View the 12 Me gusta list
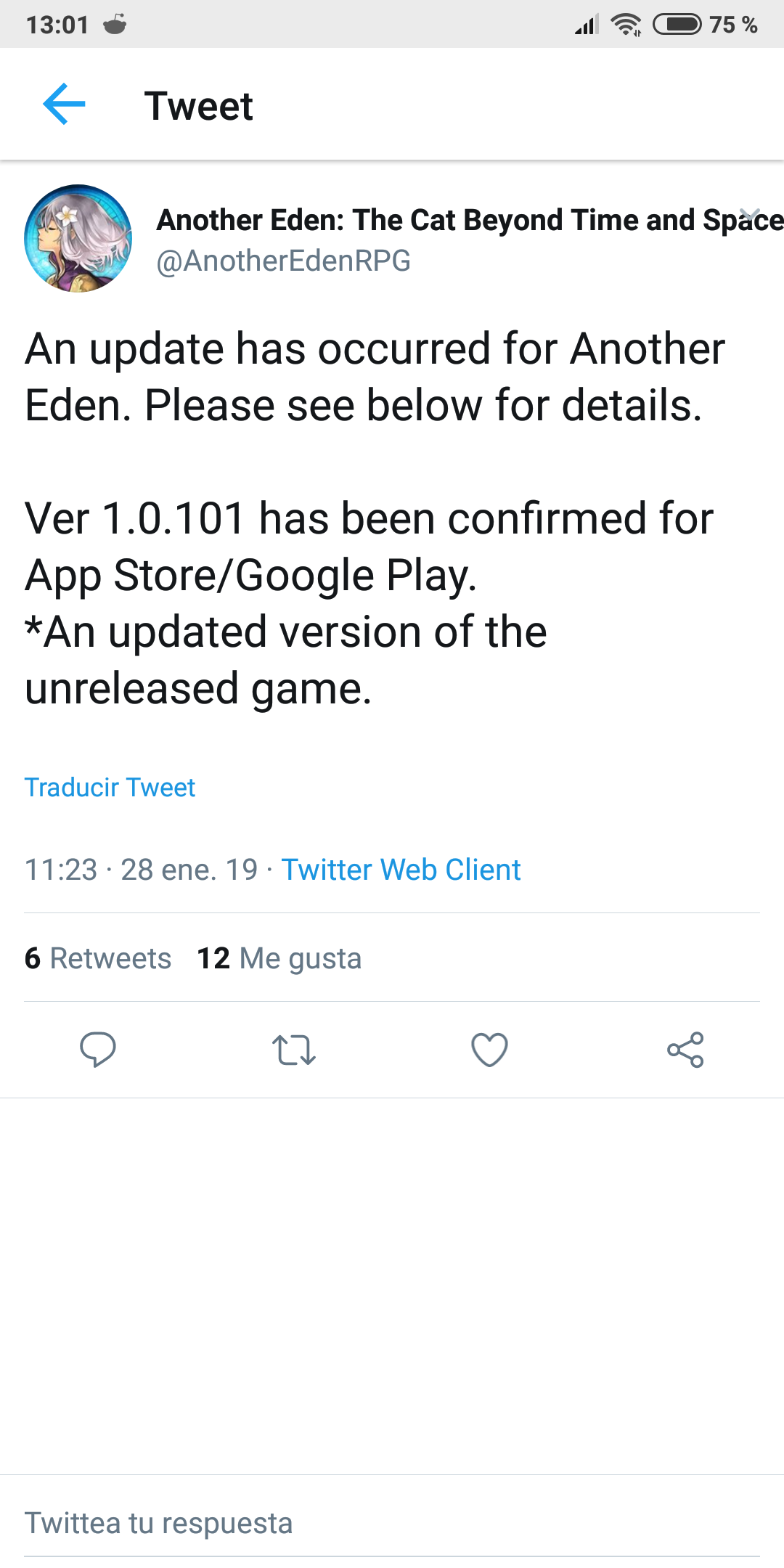784x1568 pixels. click(x=279, y=958)
